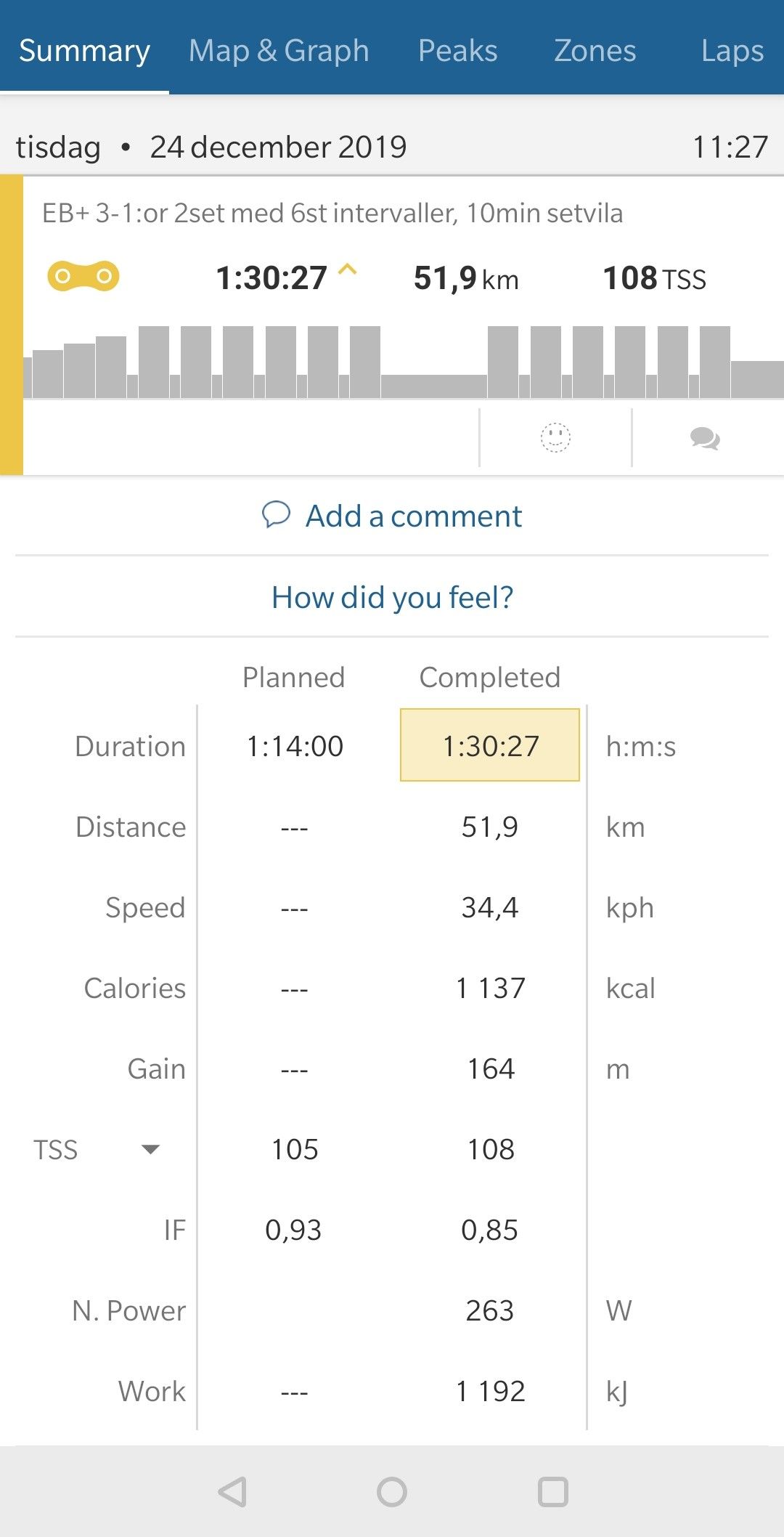Screen dimensions: 784x1537
Task: Select the Summary tab
Action: pyautogui.click(x=84, y=51)
